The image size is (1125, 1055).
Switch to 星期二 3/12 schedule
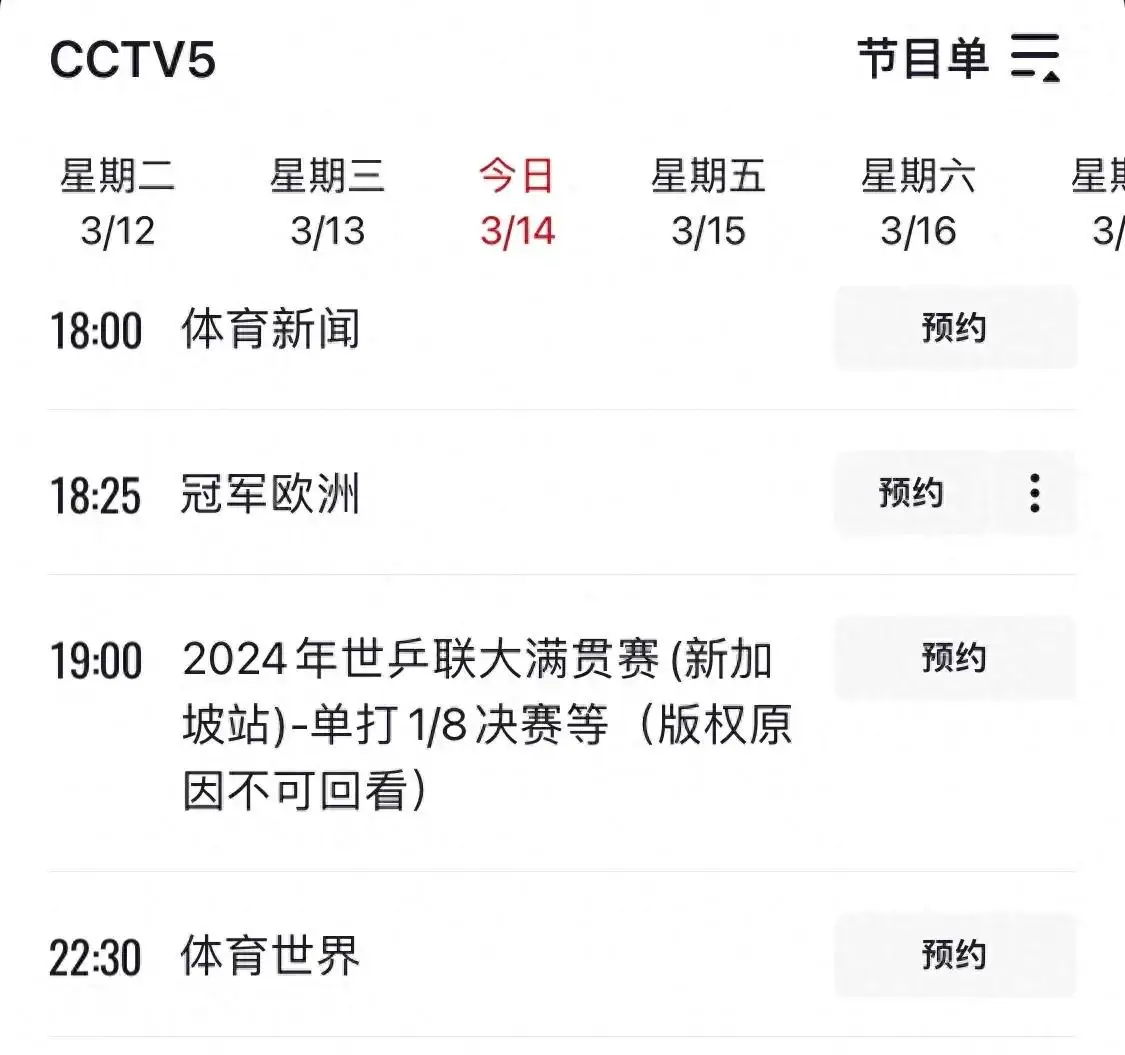click(x=118, y=204)
